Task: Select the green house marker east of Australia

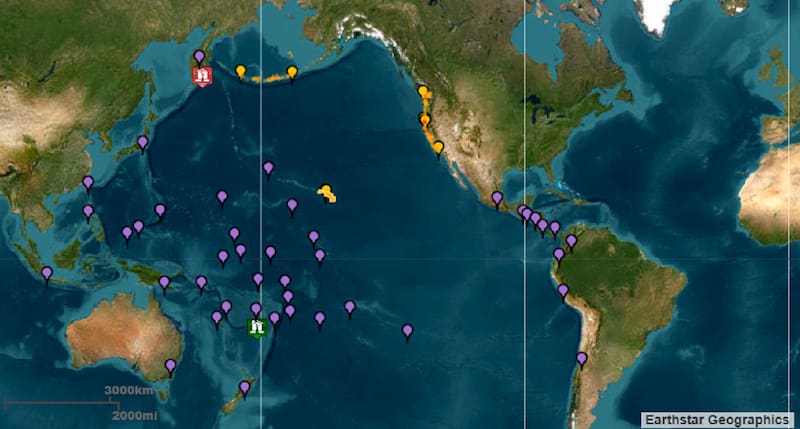Action: (257, 327)
